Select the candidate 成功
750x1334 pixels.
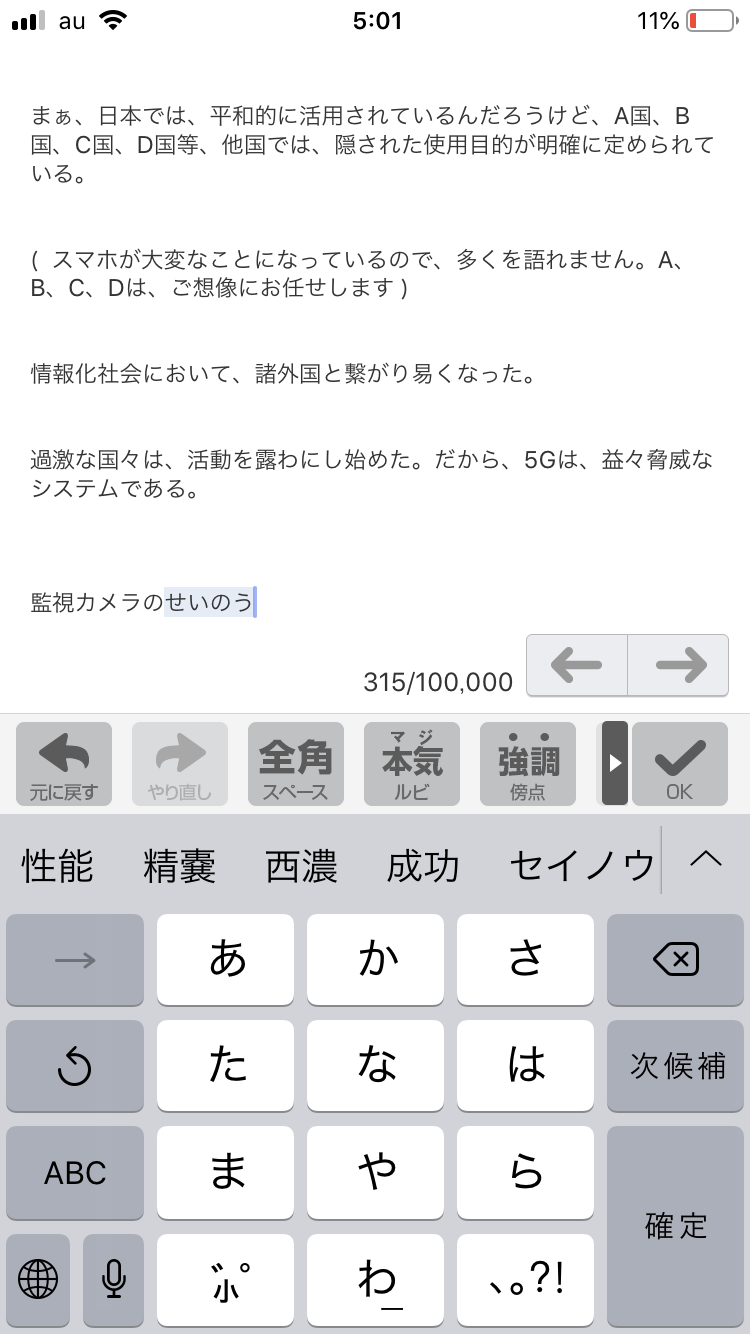click(x=423, y=865)
